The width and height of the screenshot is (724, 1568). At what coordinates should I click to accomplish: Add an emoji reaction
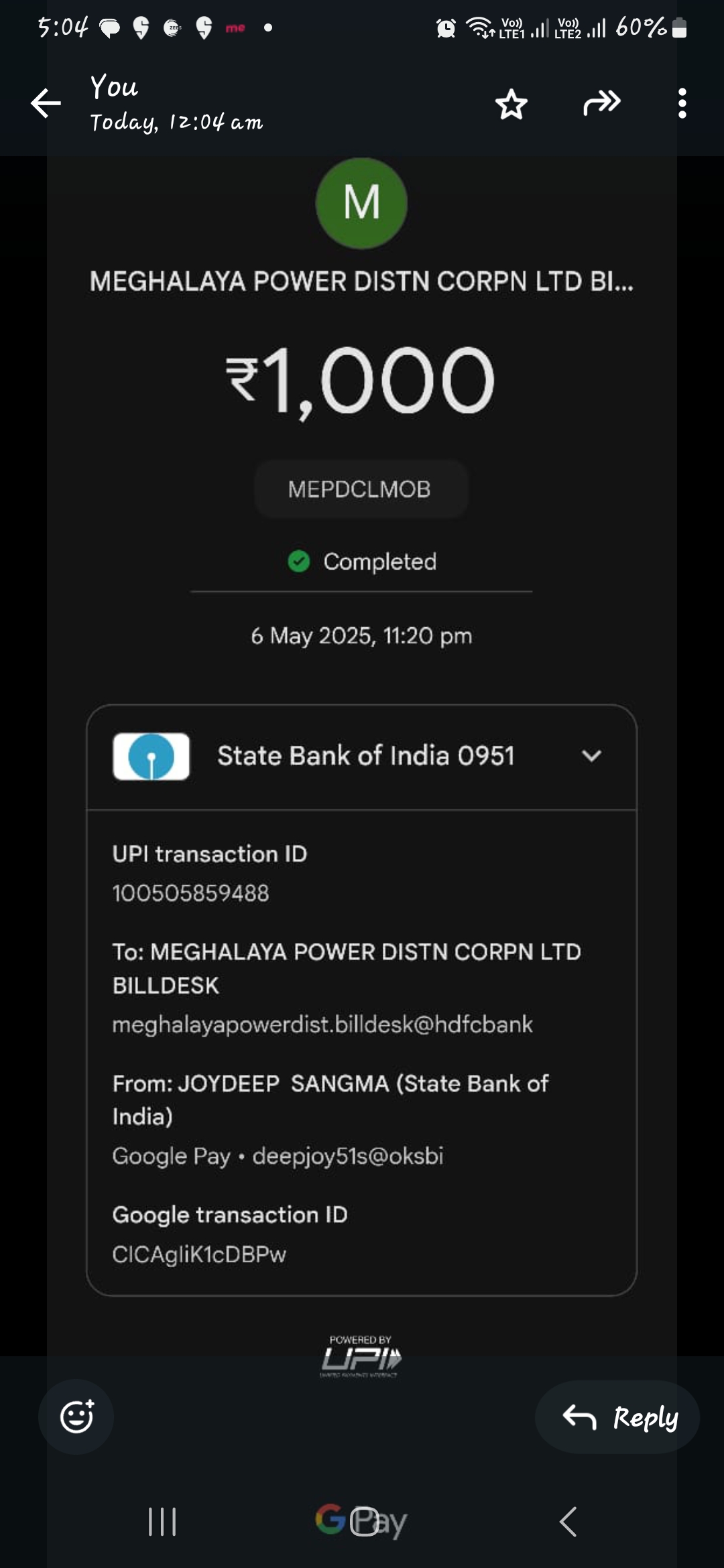[76, 1417]
